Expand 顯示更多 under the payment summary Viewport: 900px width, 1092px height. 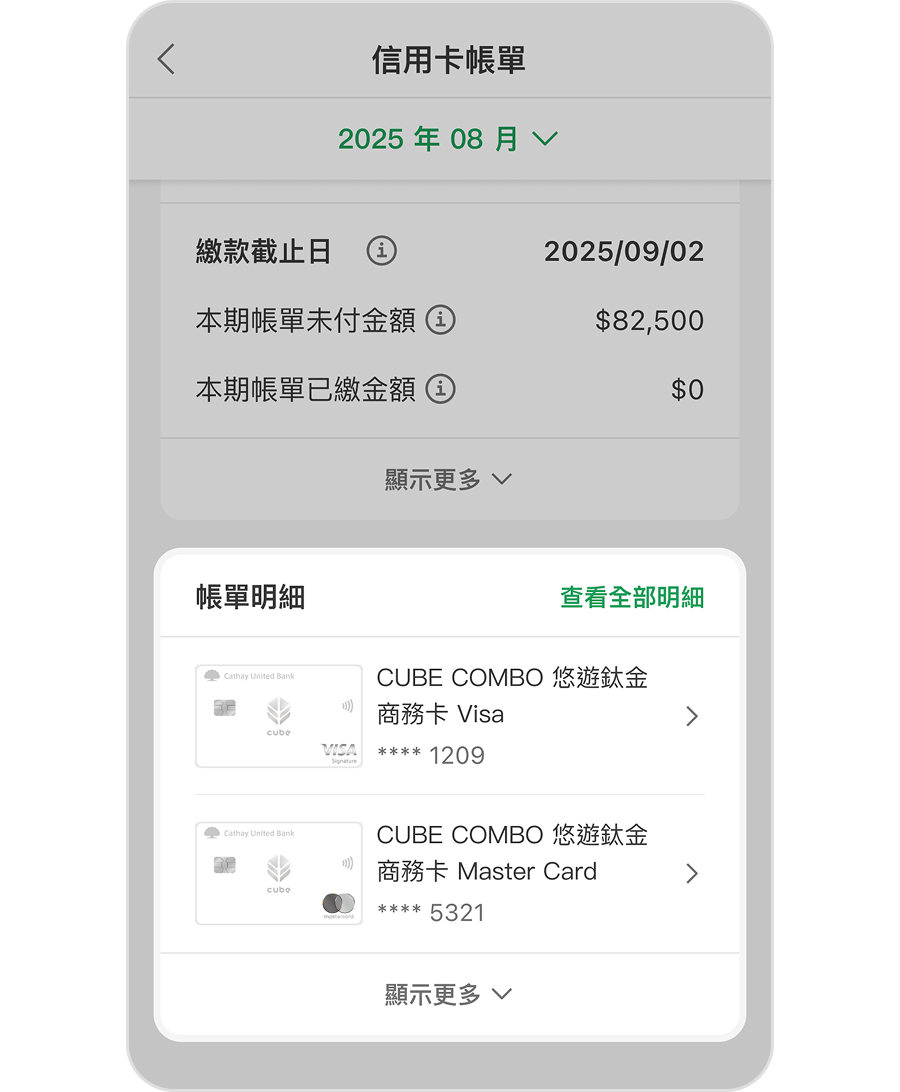click(449, 479)
